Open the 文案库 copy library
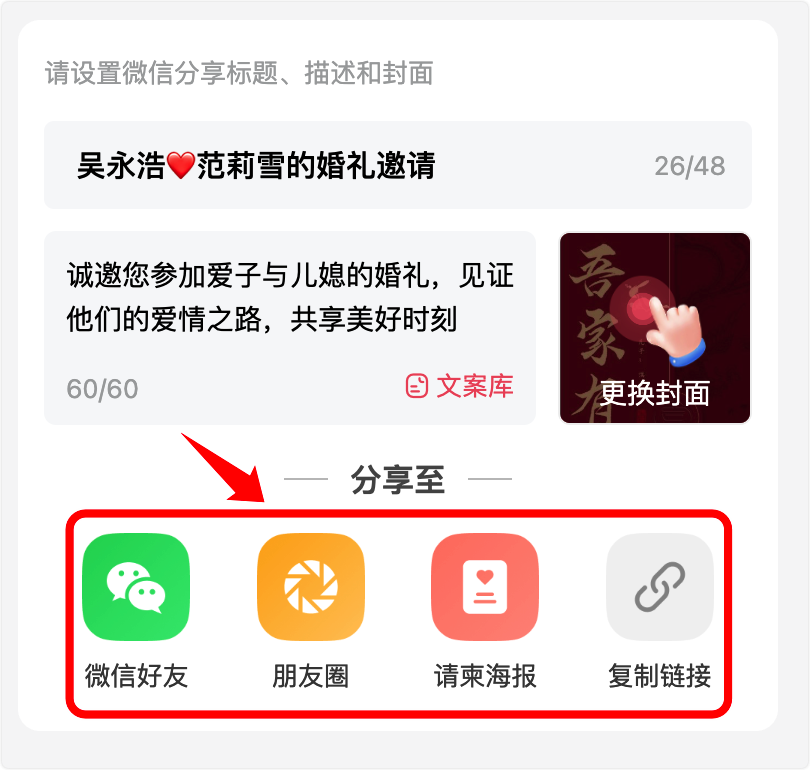 [460, 386]
